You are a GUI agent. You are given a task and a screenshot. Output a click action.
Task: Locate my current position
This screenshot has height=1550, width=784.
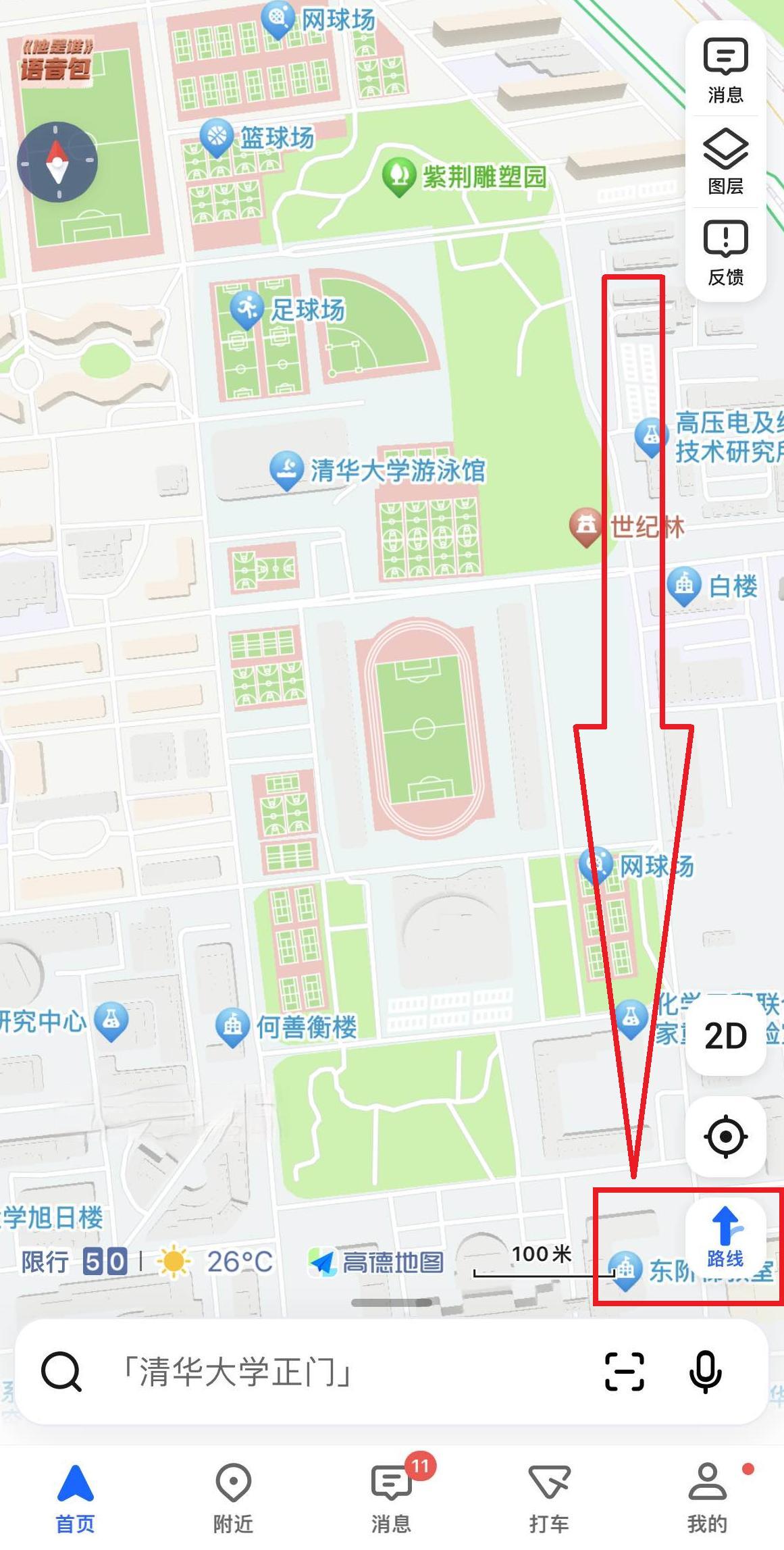point(725,1137)
